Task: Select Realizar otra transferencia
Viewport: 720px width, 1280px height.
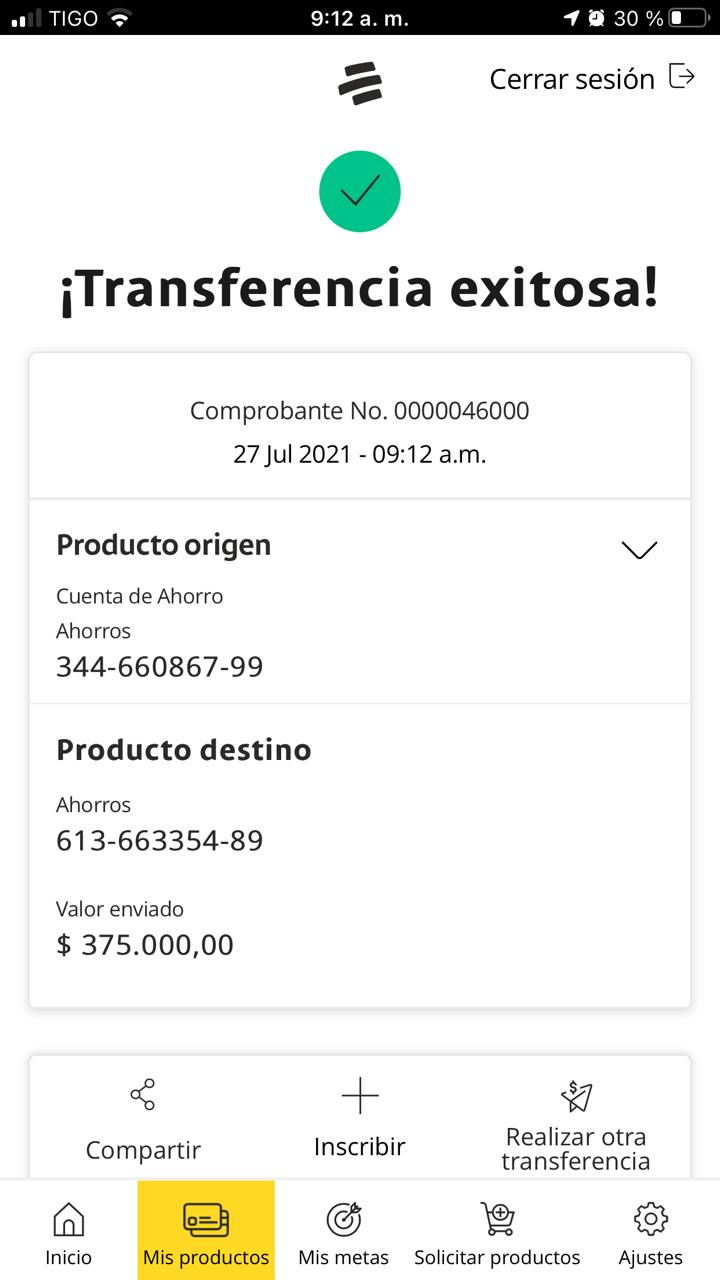Action: click(x=576, y=1126)
